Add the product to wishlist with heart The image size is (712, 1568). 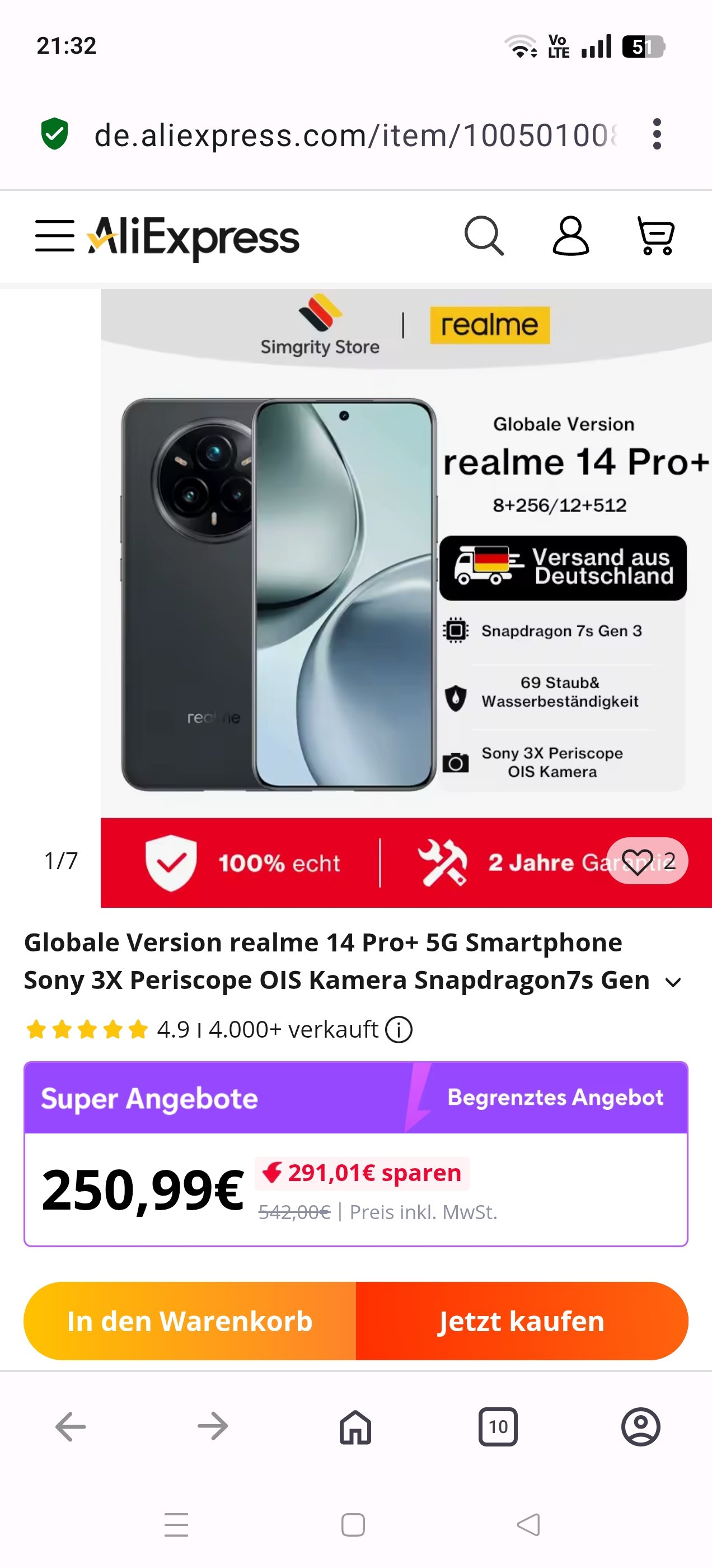tap(637, 861)
